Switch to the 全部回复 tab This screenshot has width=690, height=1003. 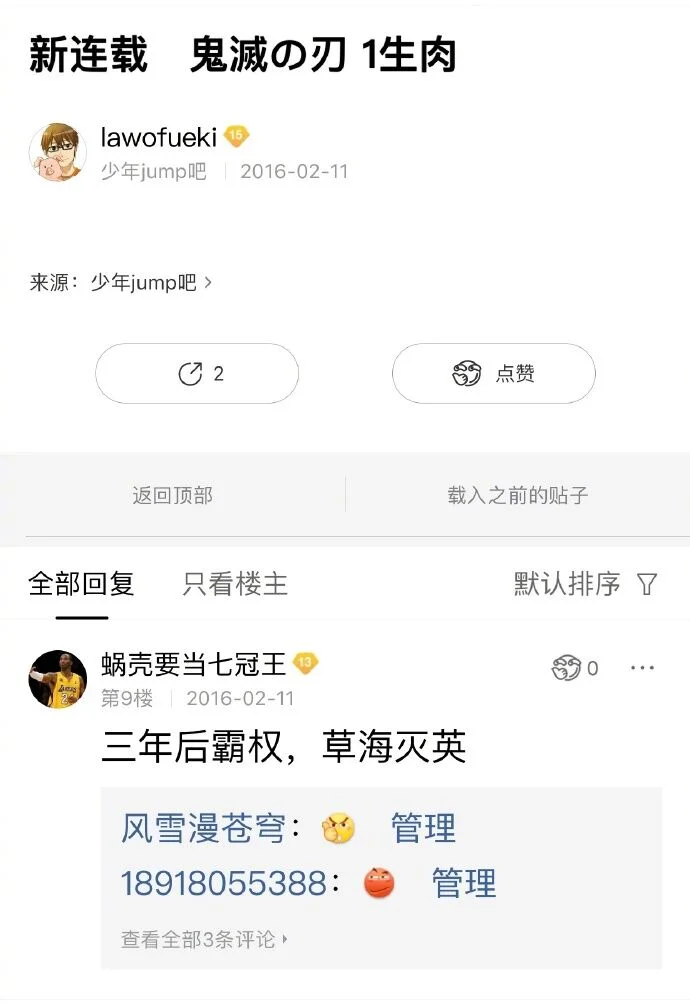point(81,584)
